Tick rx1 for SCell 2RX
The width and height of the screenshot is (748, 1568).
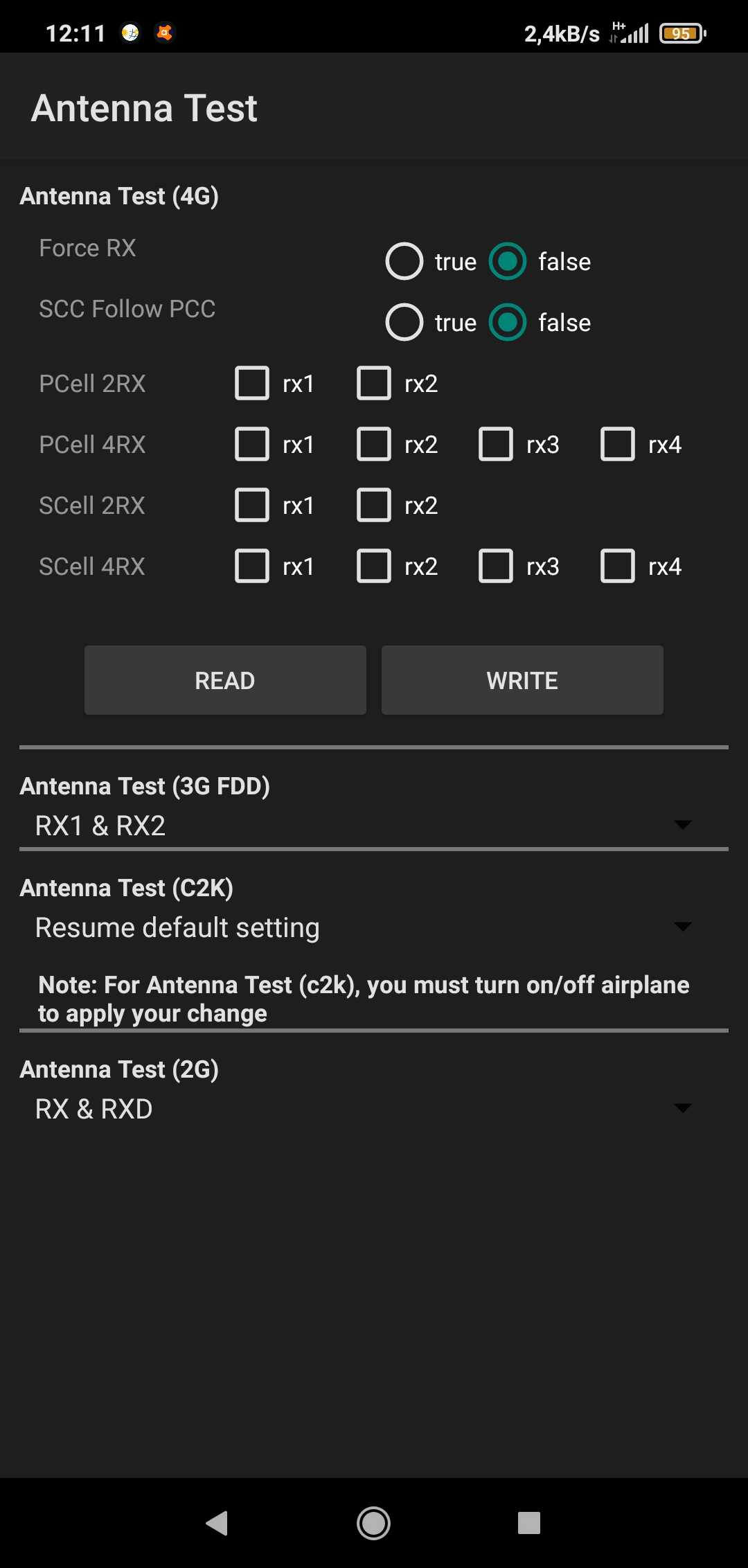252,506
